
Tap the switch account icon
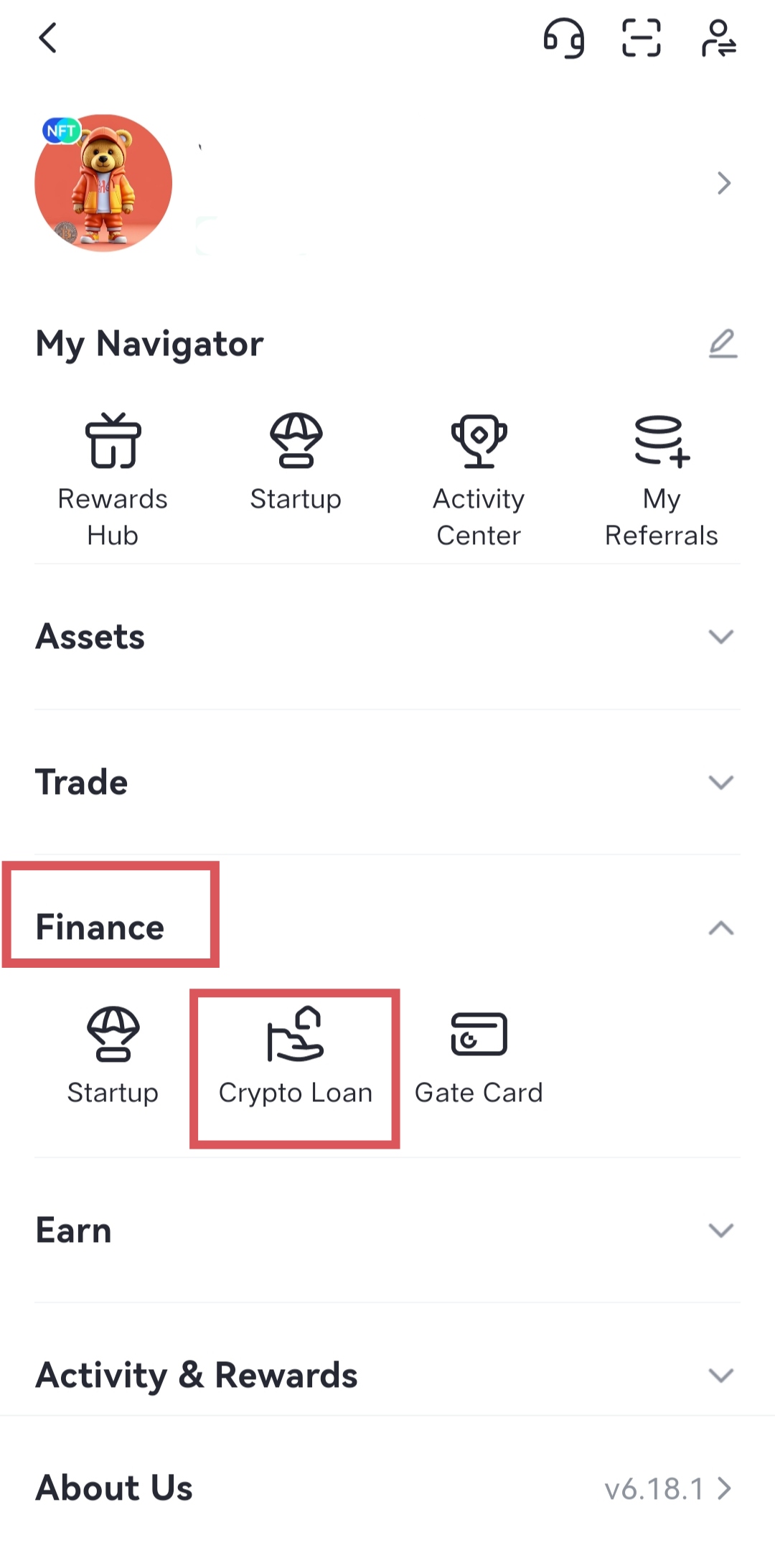(x=718, y=38)
